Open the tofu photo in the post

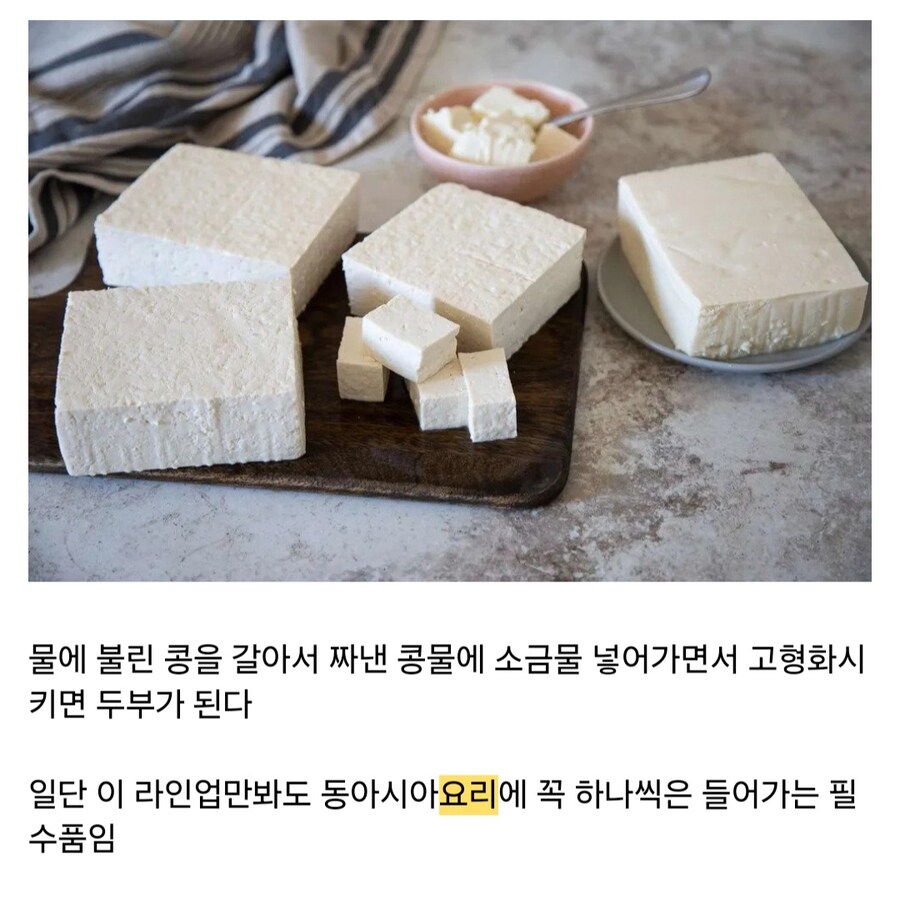[x=449, y=300]
